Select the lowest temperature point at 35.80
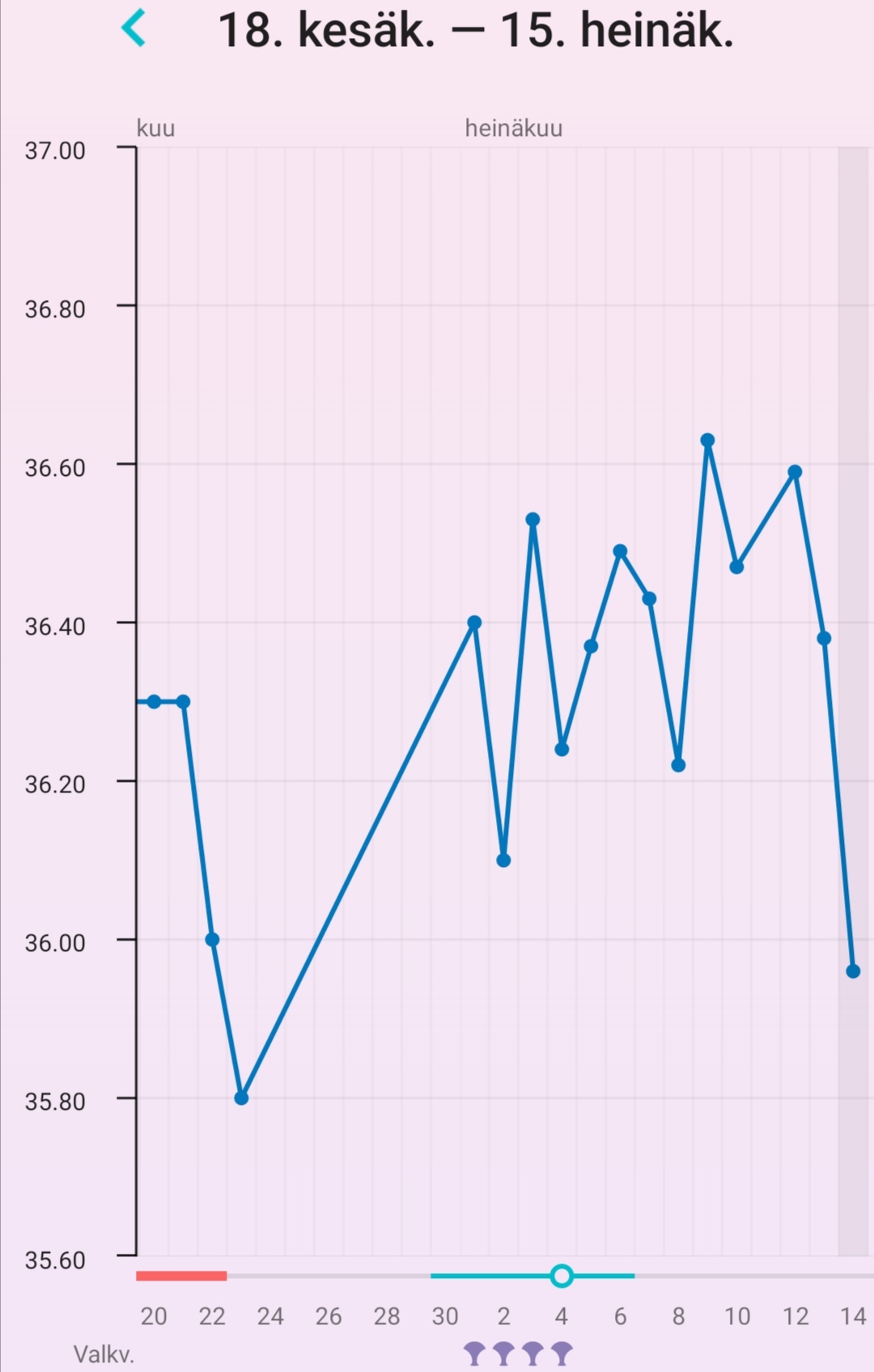This screenshot has width=874, height=1372. [241, 1098]
